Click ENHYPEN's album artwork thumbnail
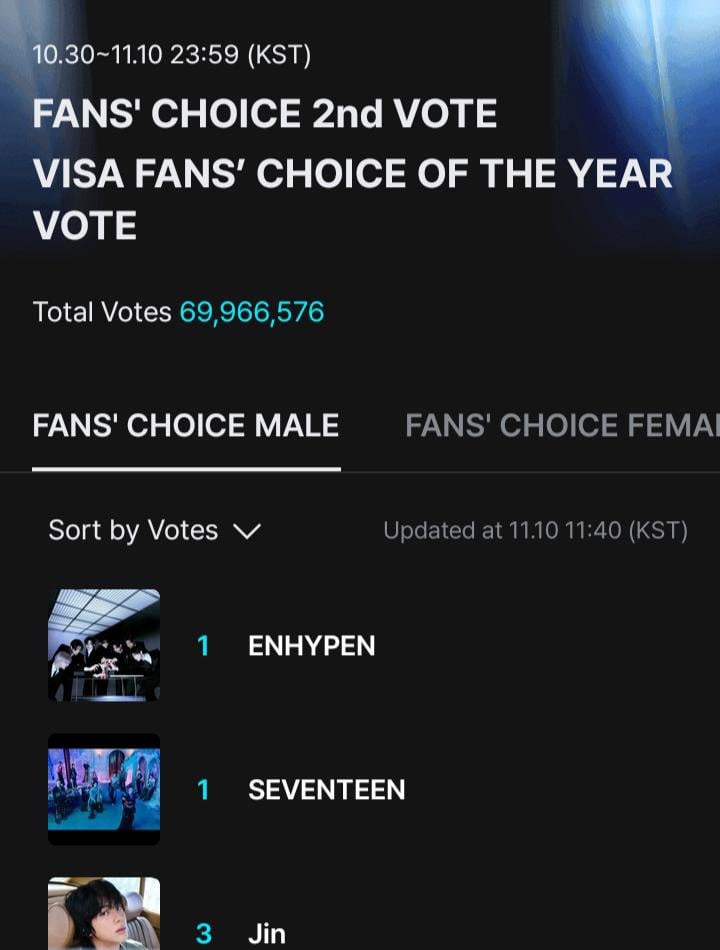 pyautogui.click(x=104, y=646)
